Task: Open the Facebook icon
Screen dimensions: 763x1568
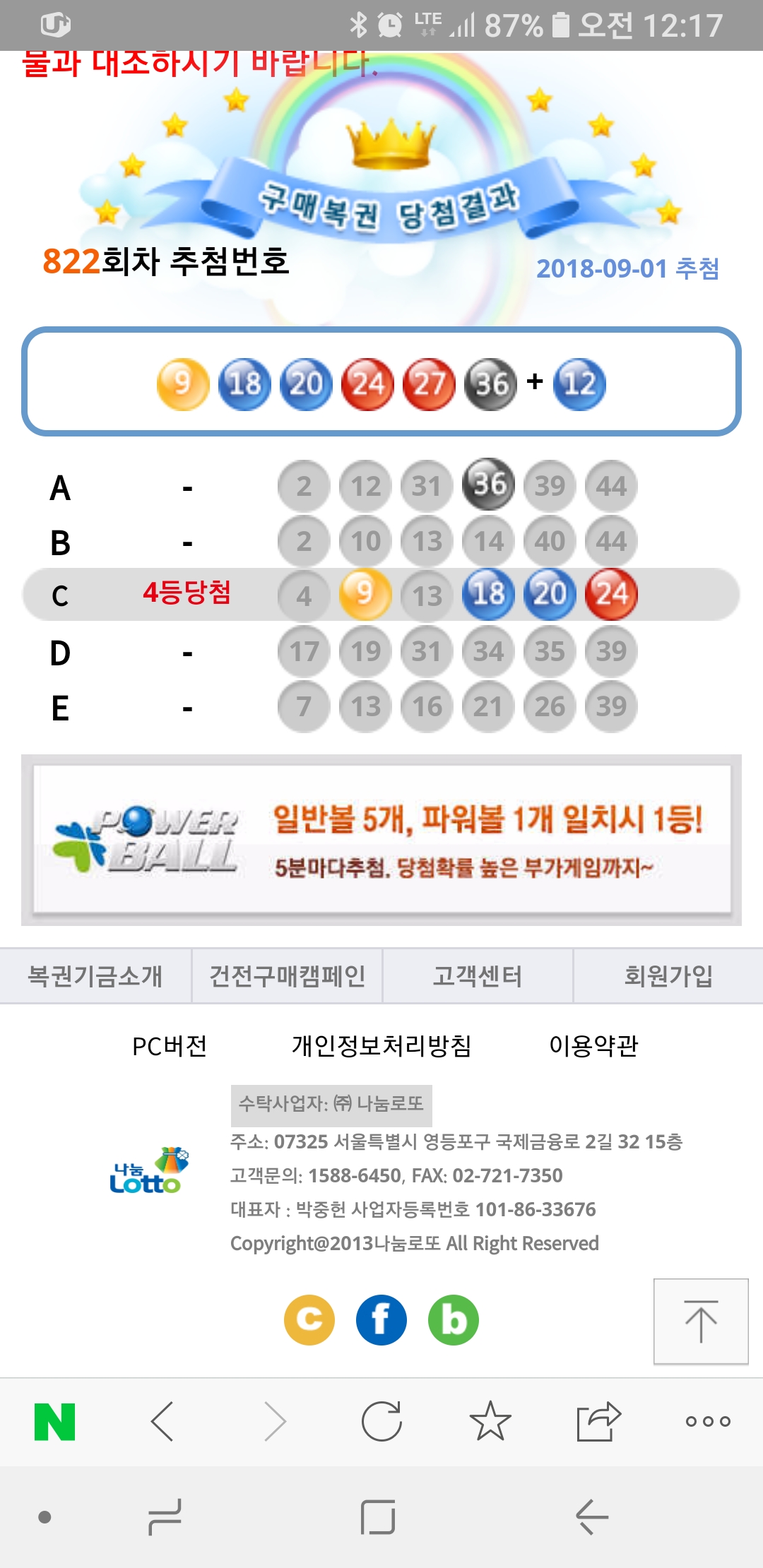Action: tap(381, 1319)
